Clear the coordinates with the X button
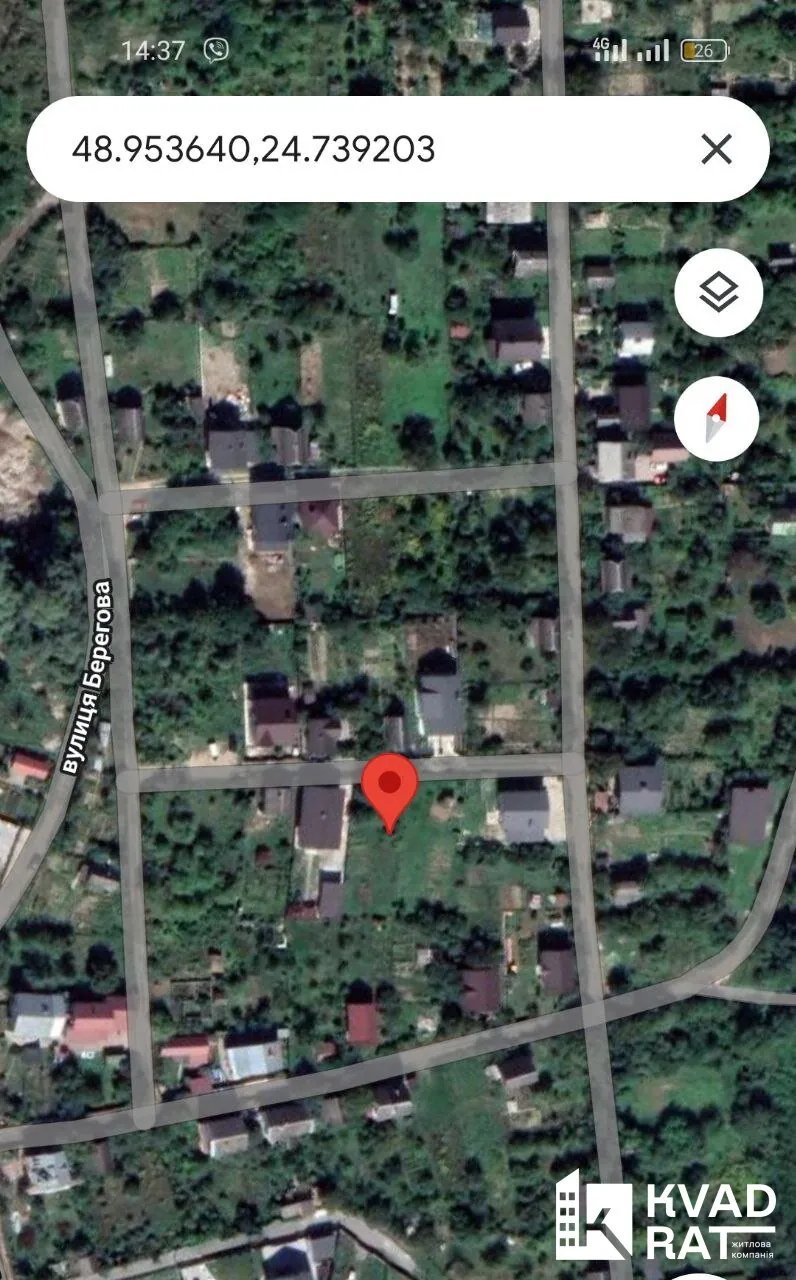Viewport: 796px width, 1280px height. click(716, 149)
